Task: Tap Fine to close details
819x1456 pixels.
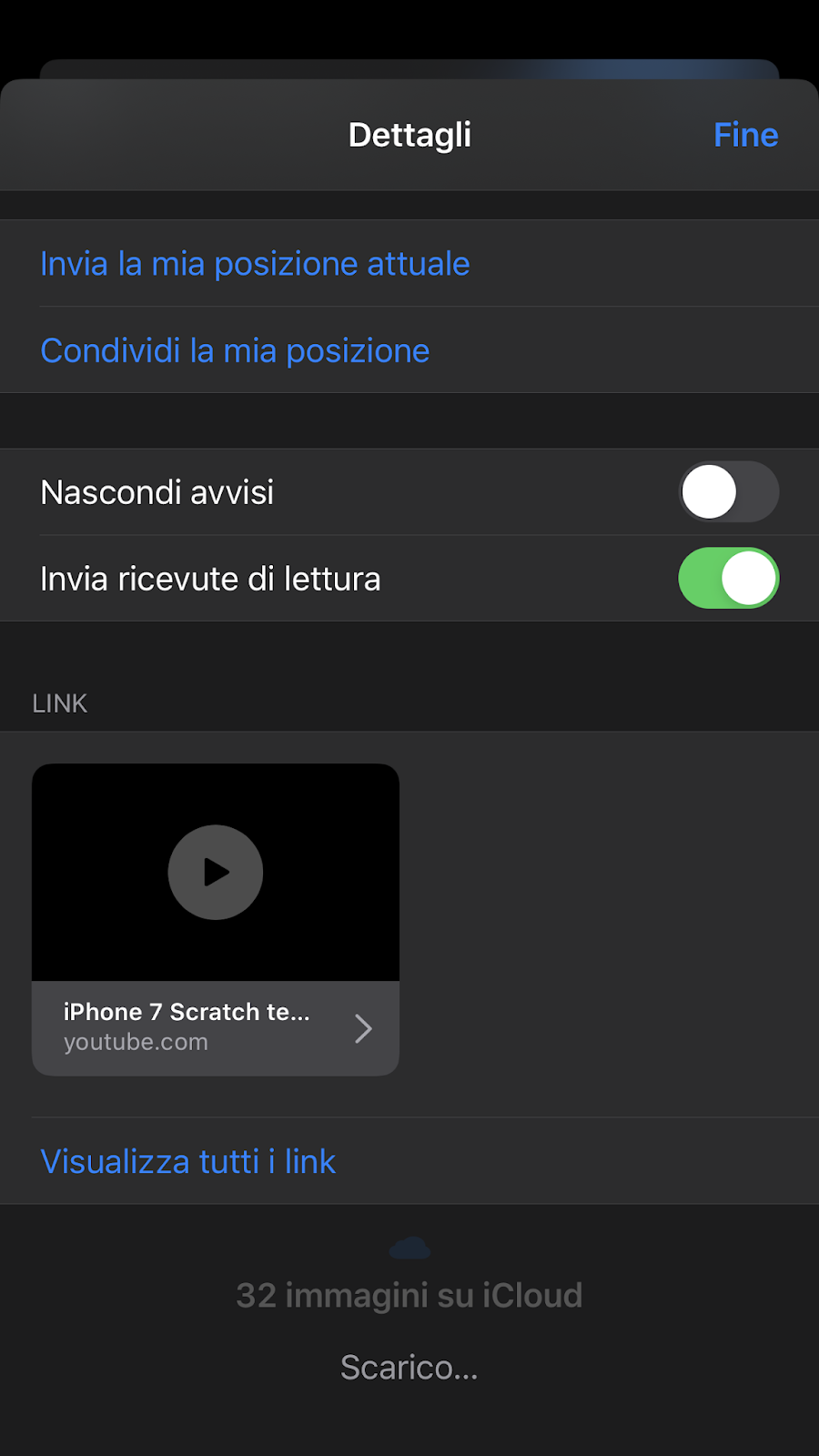Action: pyautogui.click(x=745, y=135)
